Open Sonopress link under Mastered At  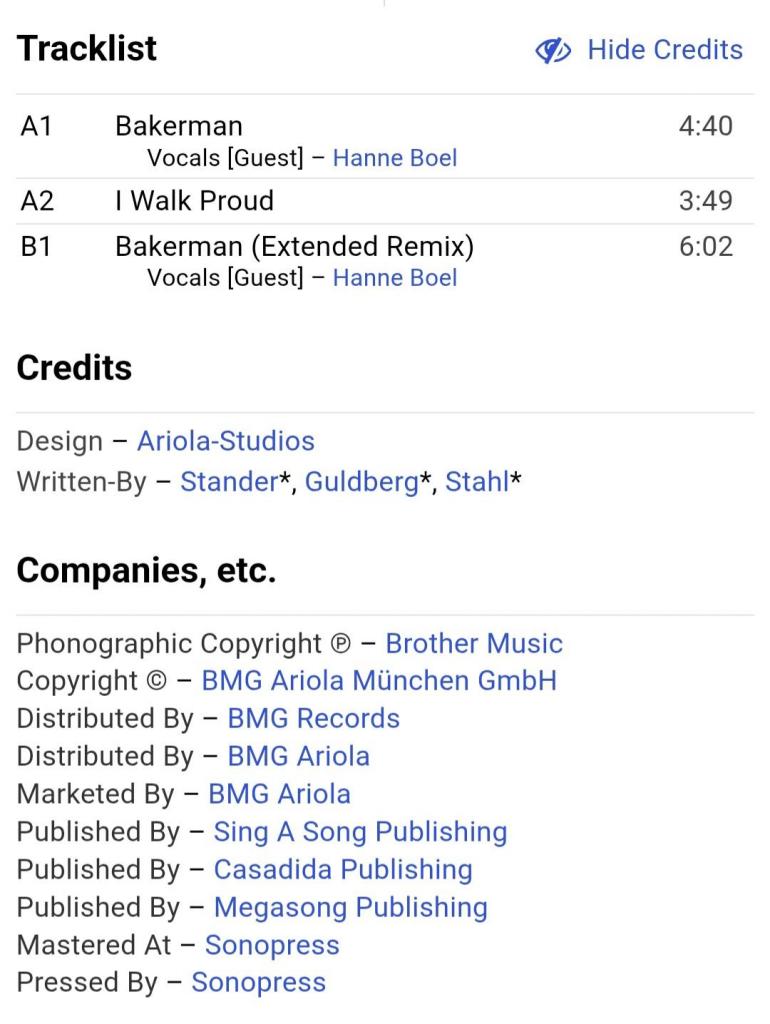tap(272, 945)
